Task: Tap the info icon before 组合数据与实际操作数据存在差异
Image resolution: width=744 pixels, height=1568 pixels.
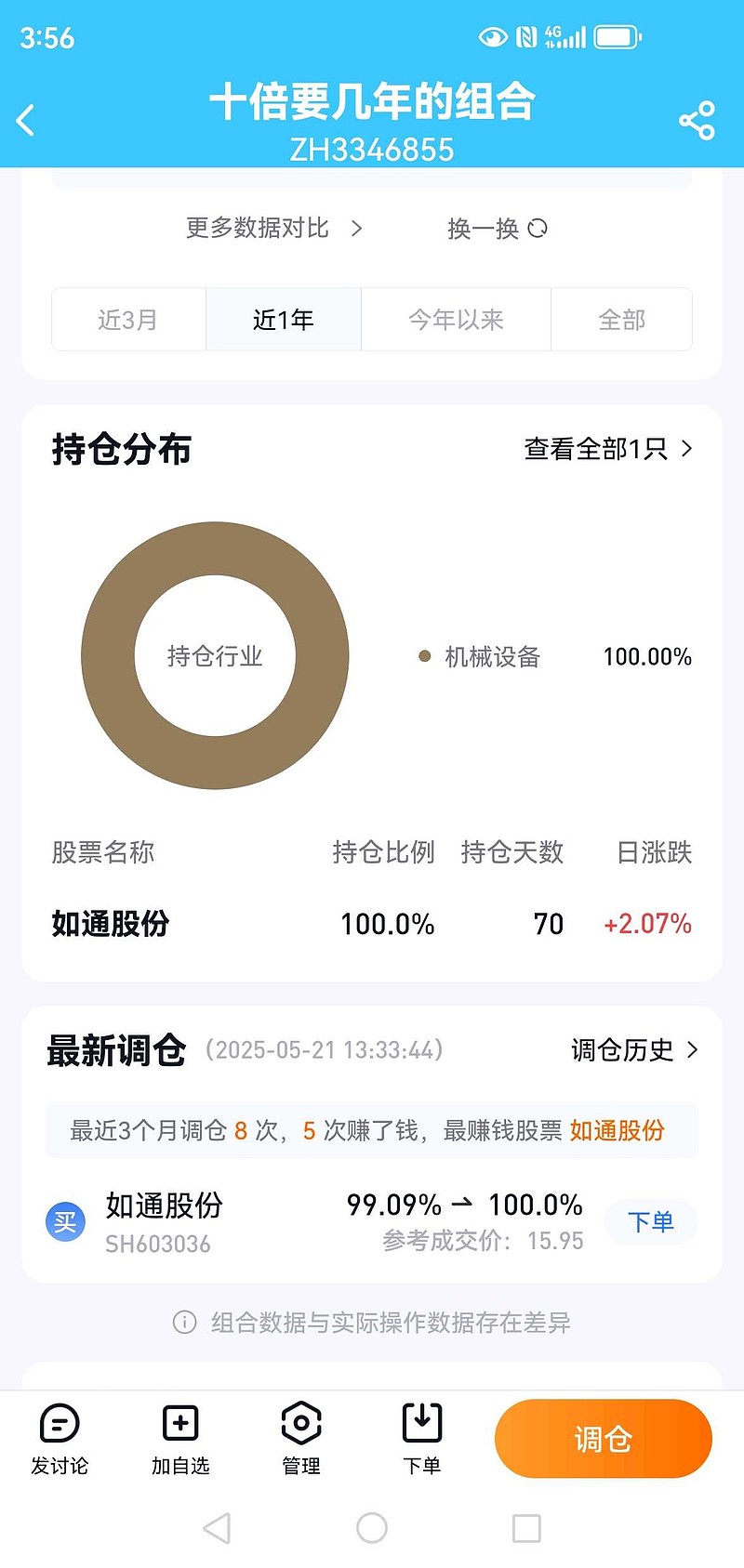Action: coord(183,1323)
